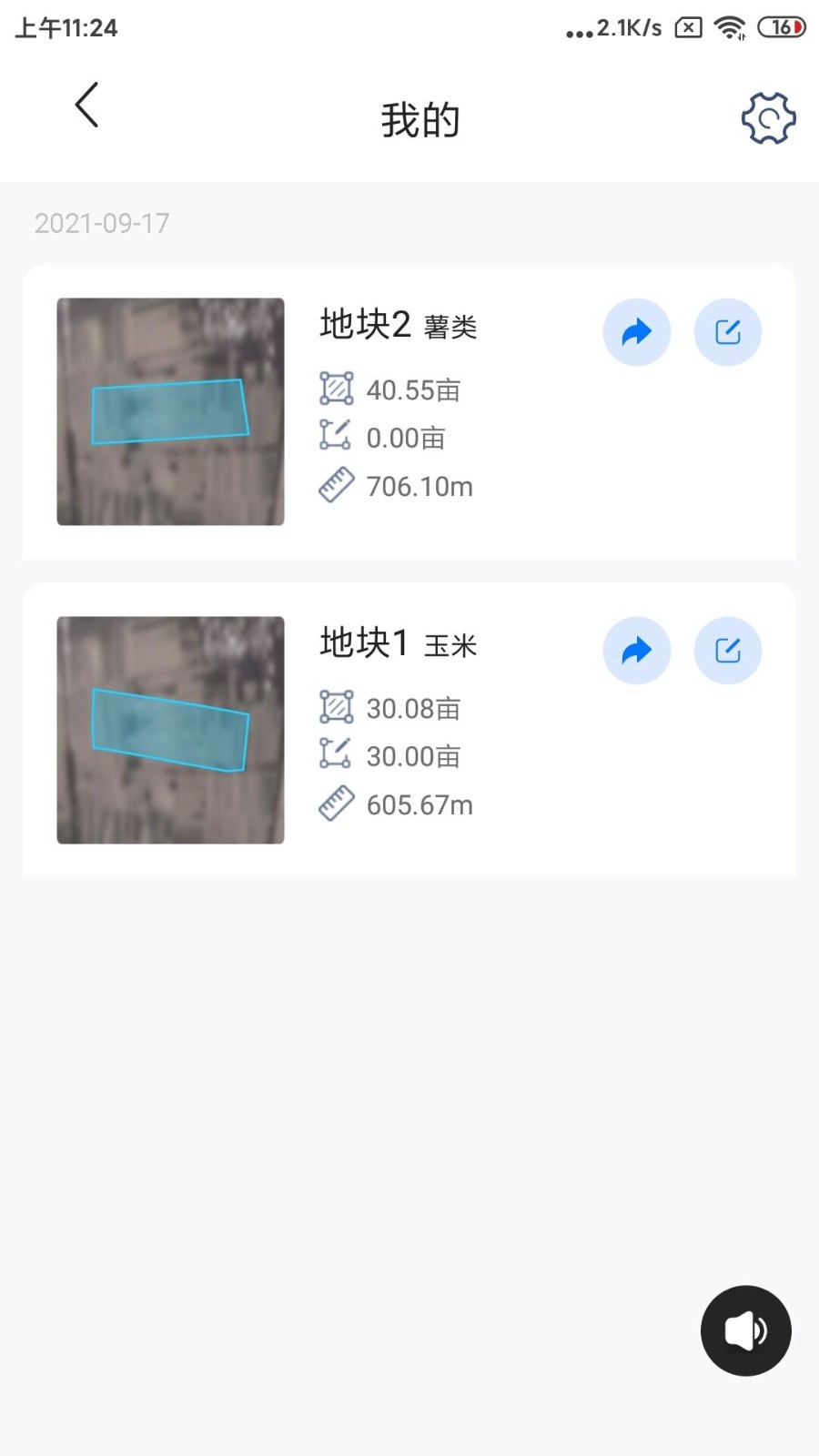Tap the planted-area icon beside 30.00亩

335,754
